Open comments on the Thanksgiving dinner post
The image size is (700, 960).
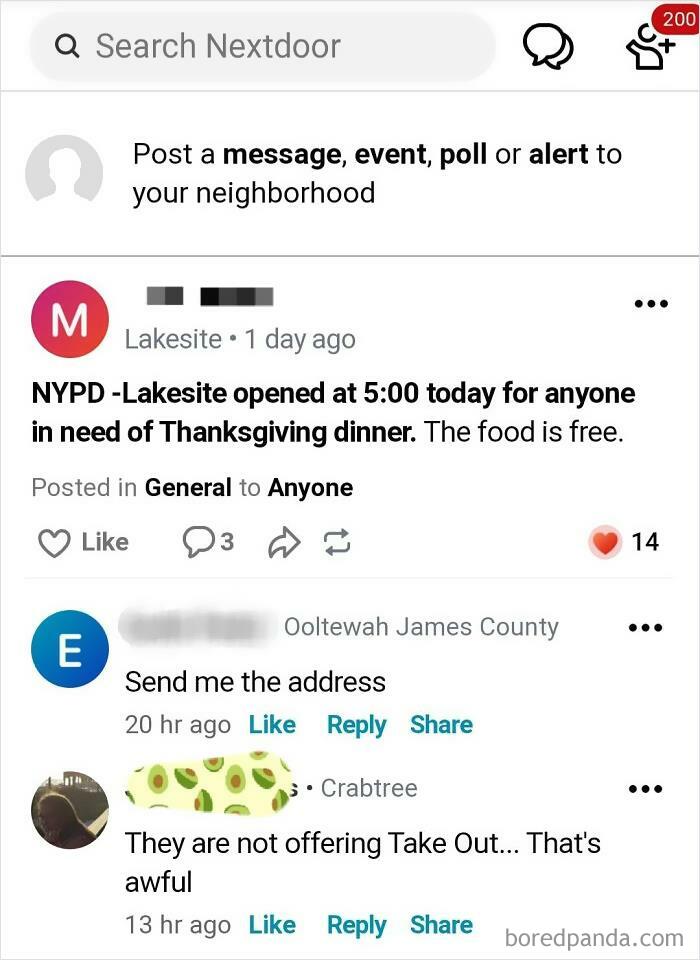(209, 542)
